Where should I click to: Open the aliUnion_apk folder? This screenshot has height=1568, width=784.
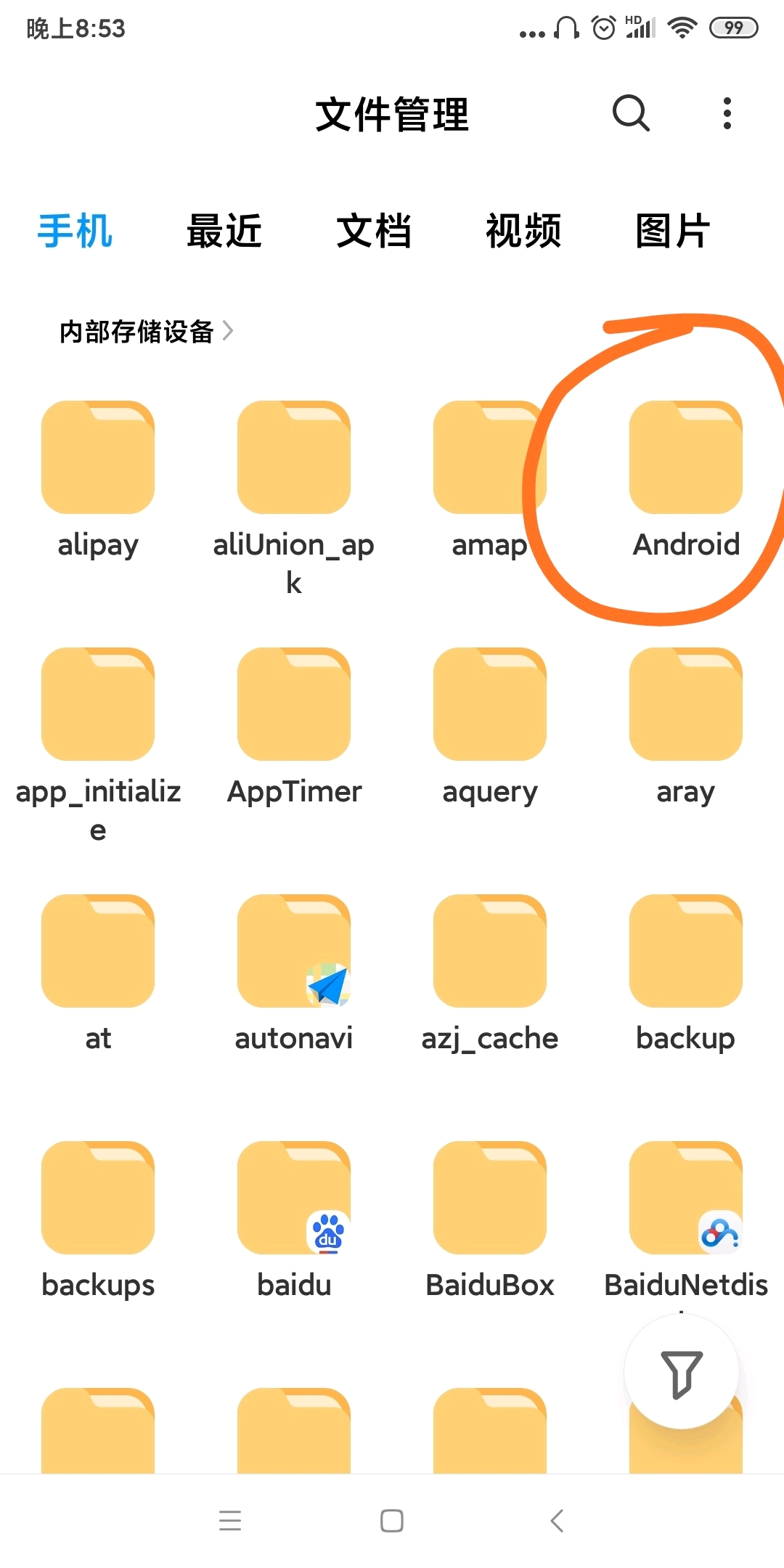294,459
